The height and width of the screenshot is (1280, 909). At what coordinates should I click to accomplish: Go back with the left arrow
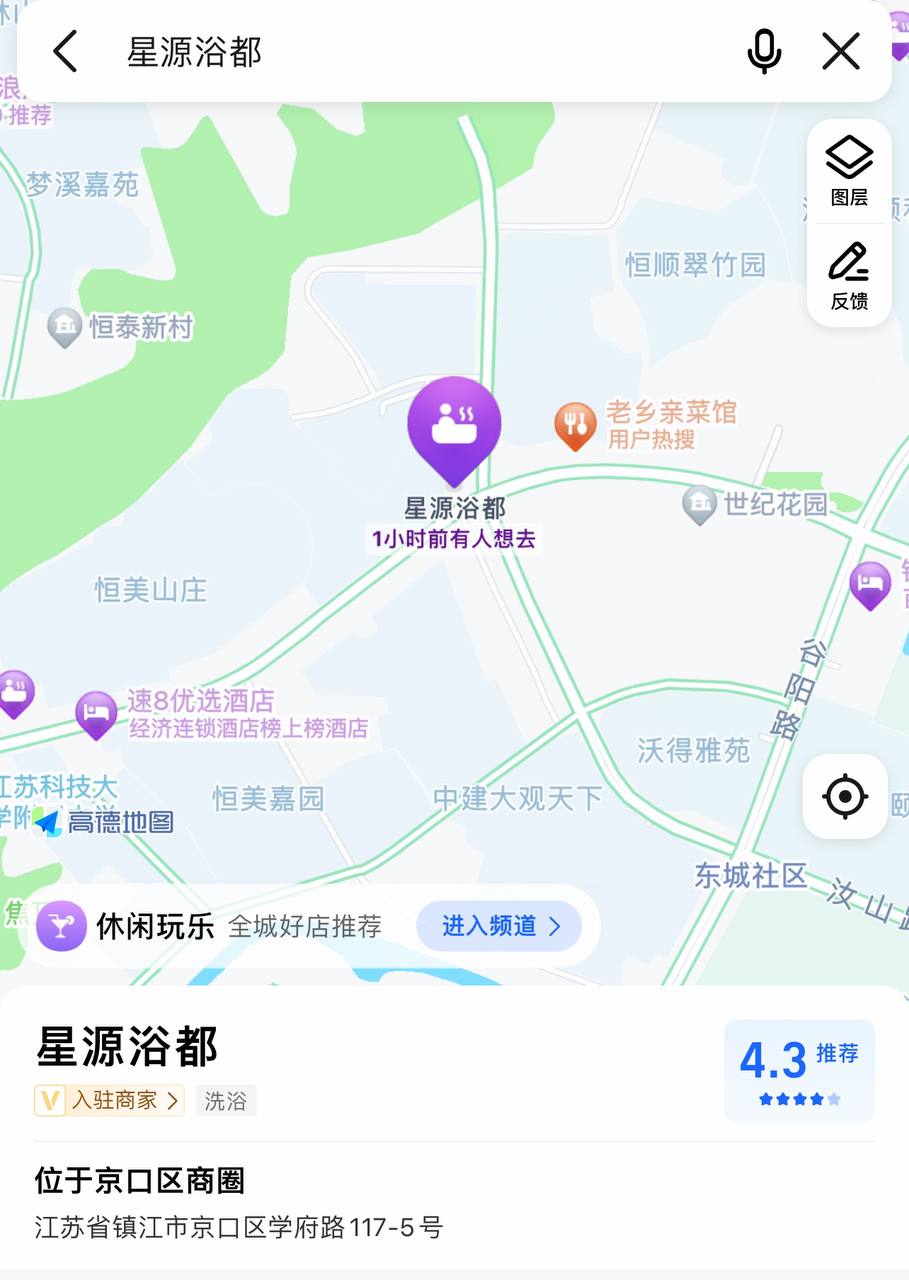64,51
